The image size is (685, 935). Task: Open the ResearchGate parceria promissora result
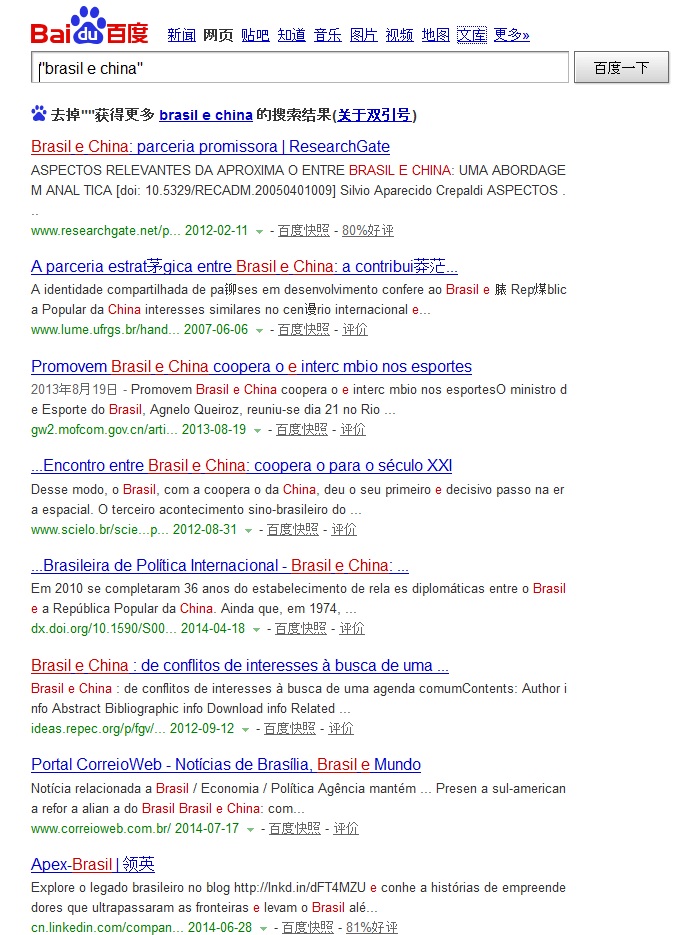(210, 147)
